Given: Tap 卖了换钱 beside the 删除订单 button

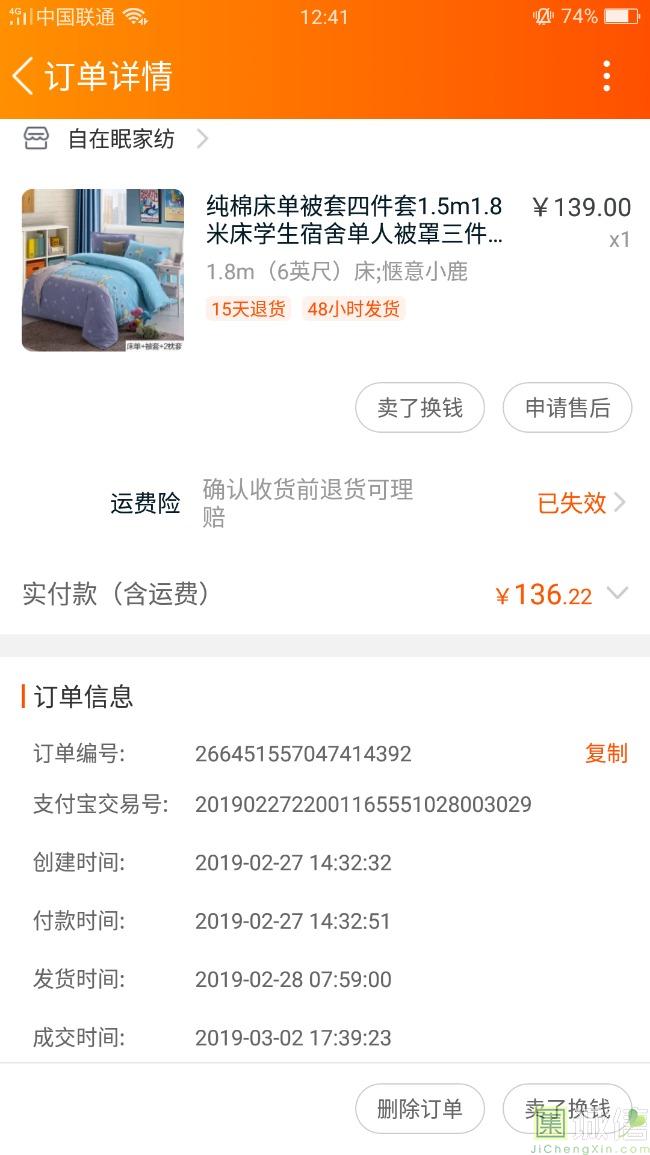Looking at the screenshot, I should 567,1109.
